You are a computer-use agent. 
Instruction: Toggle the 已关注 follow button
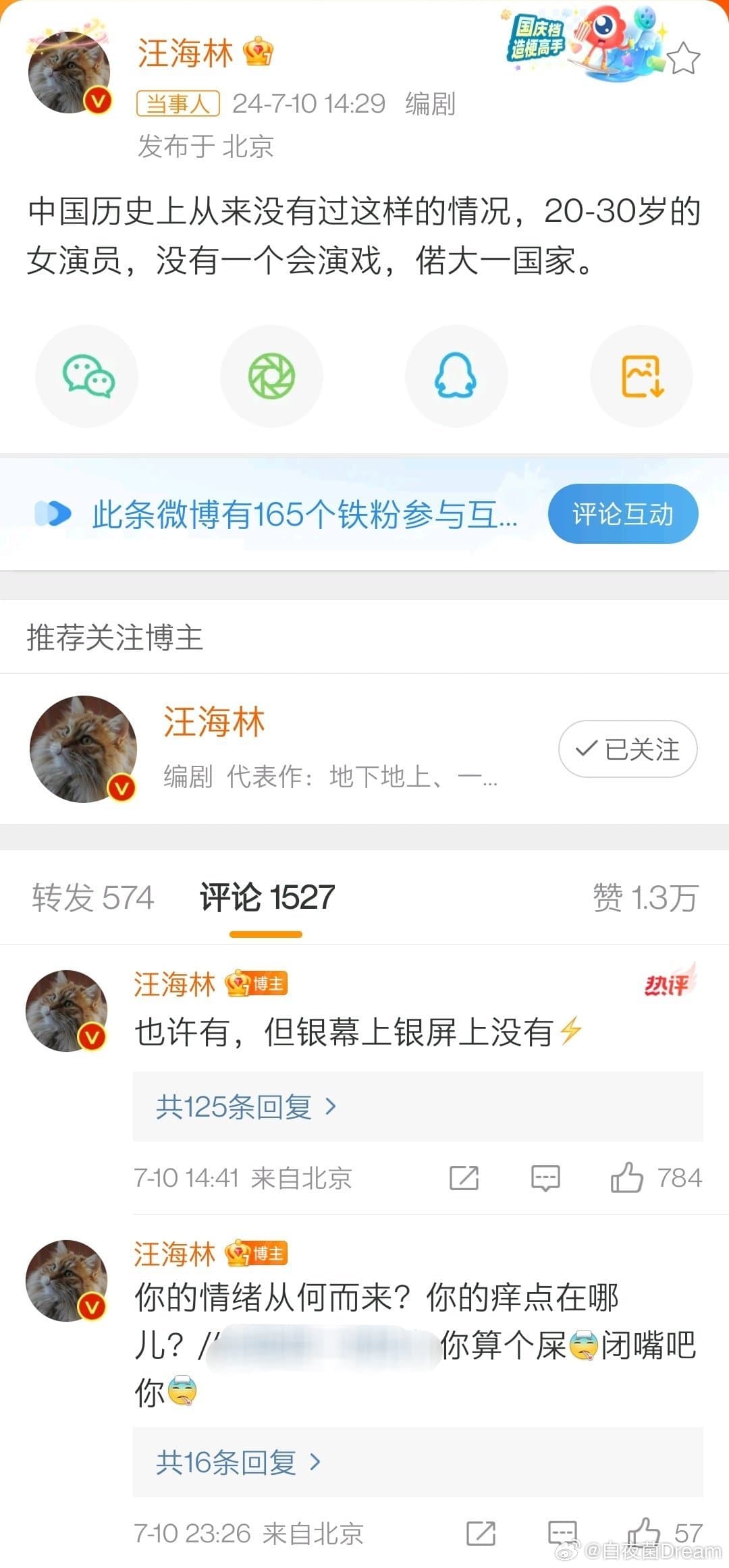click(x=627, y=749)
